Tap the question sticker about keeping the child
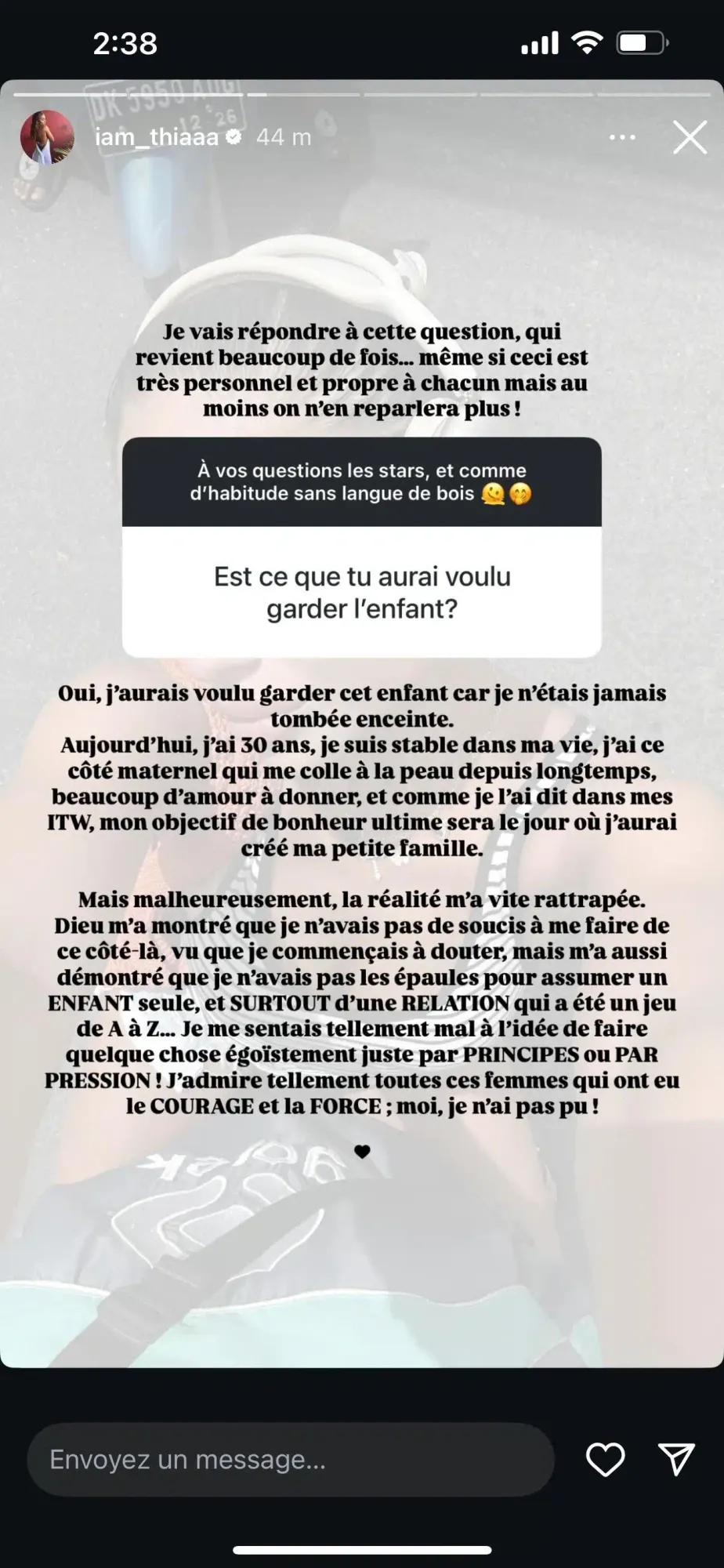The width and height of the screenshot is (724, 1568). [x=362, y=592]
